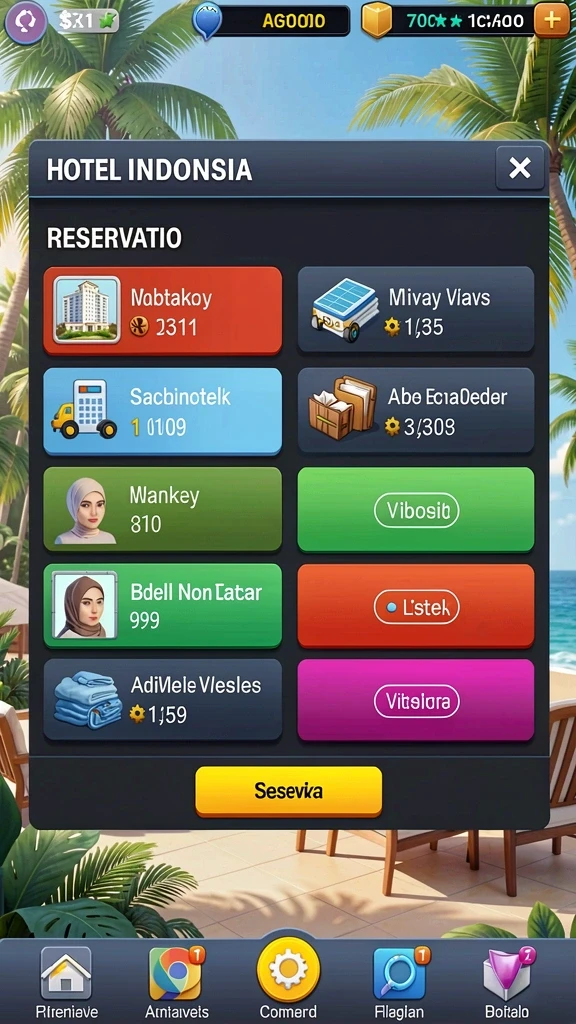Select the Nabtakoy hotel card
This screenshot has height=1024, width=576.
(163, 311)
